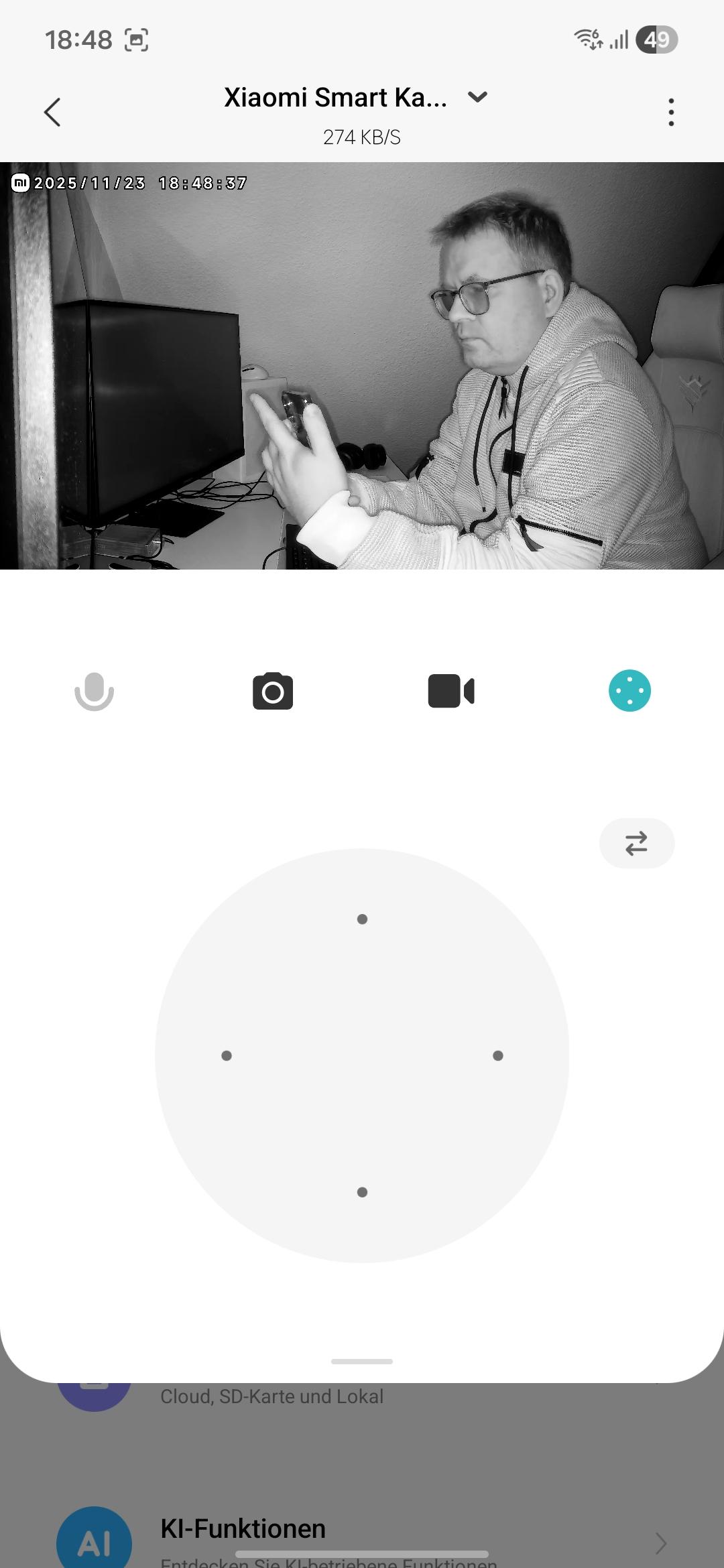Tap the live camera video feed
This screenshot has height=1568, width=724.
click(362, 366)
